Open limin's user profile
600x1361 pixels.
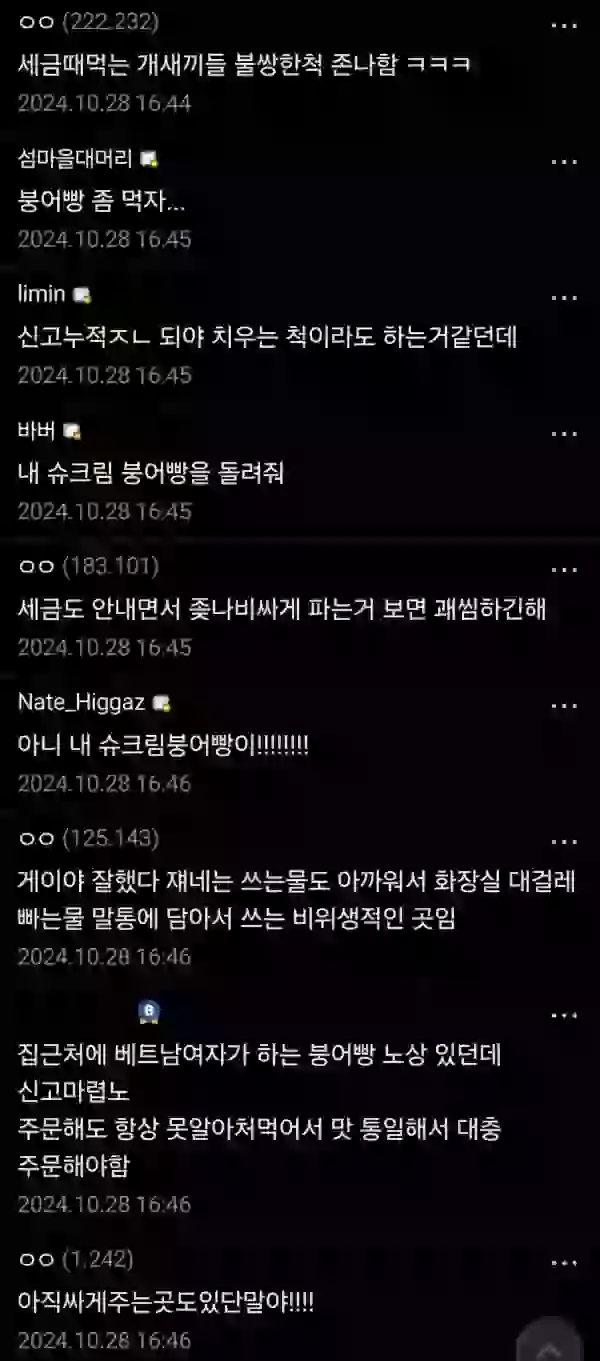pyautogui.click(x=41, y=294)
